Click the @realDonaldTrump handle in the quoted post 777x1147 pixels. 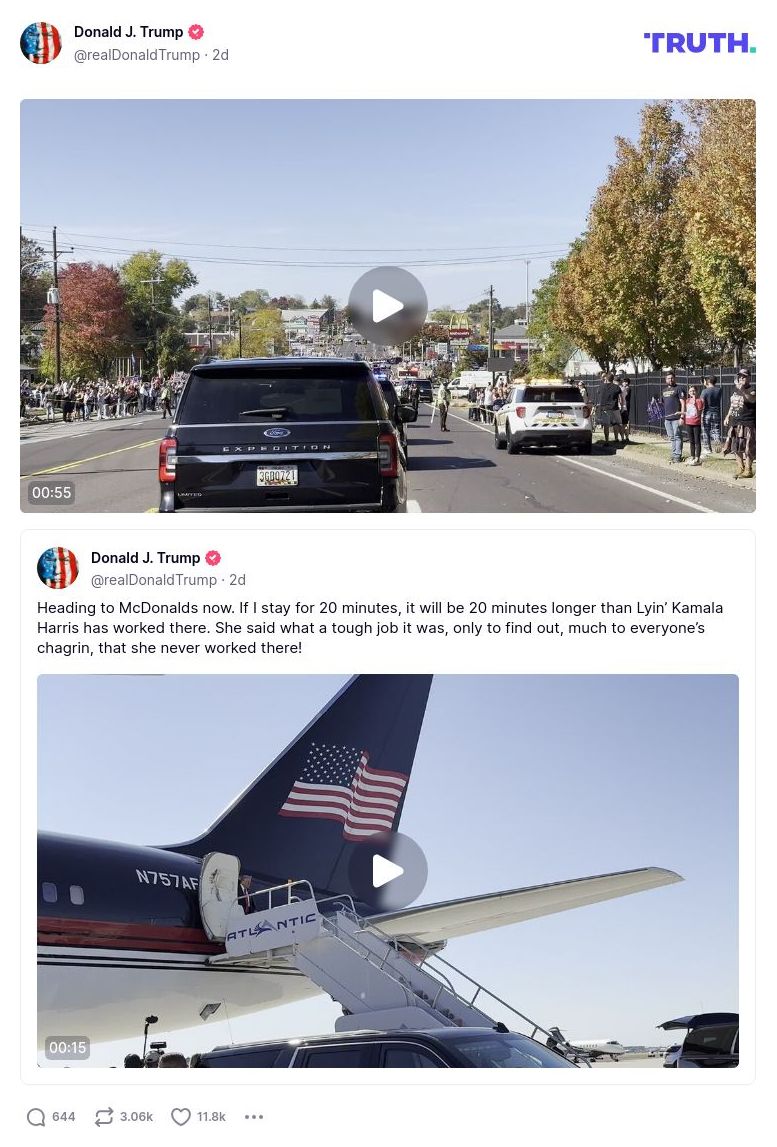click(x=154, y=580)
